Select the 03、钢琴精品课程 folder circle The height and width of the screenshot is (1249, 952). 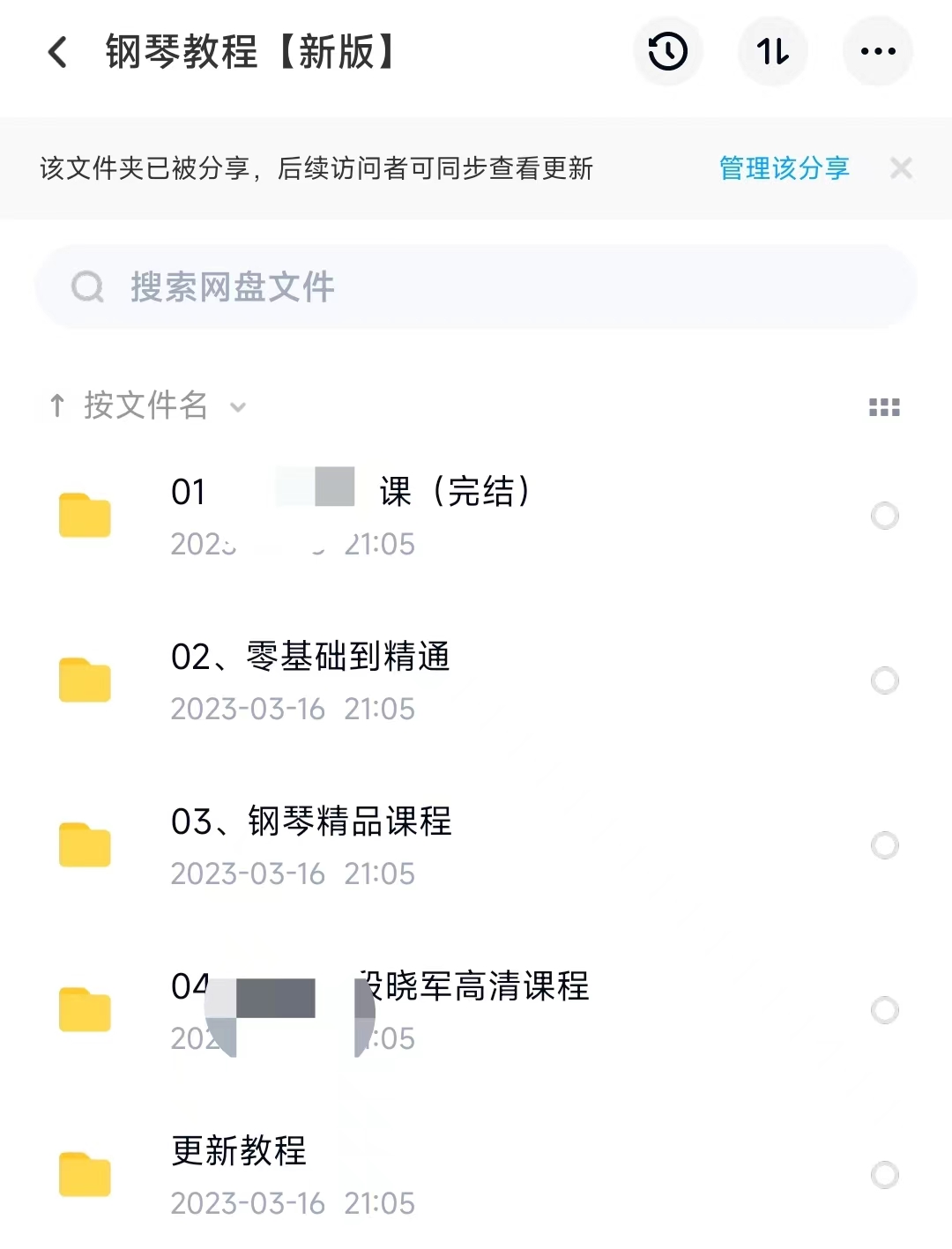[884, 845]
